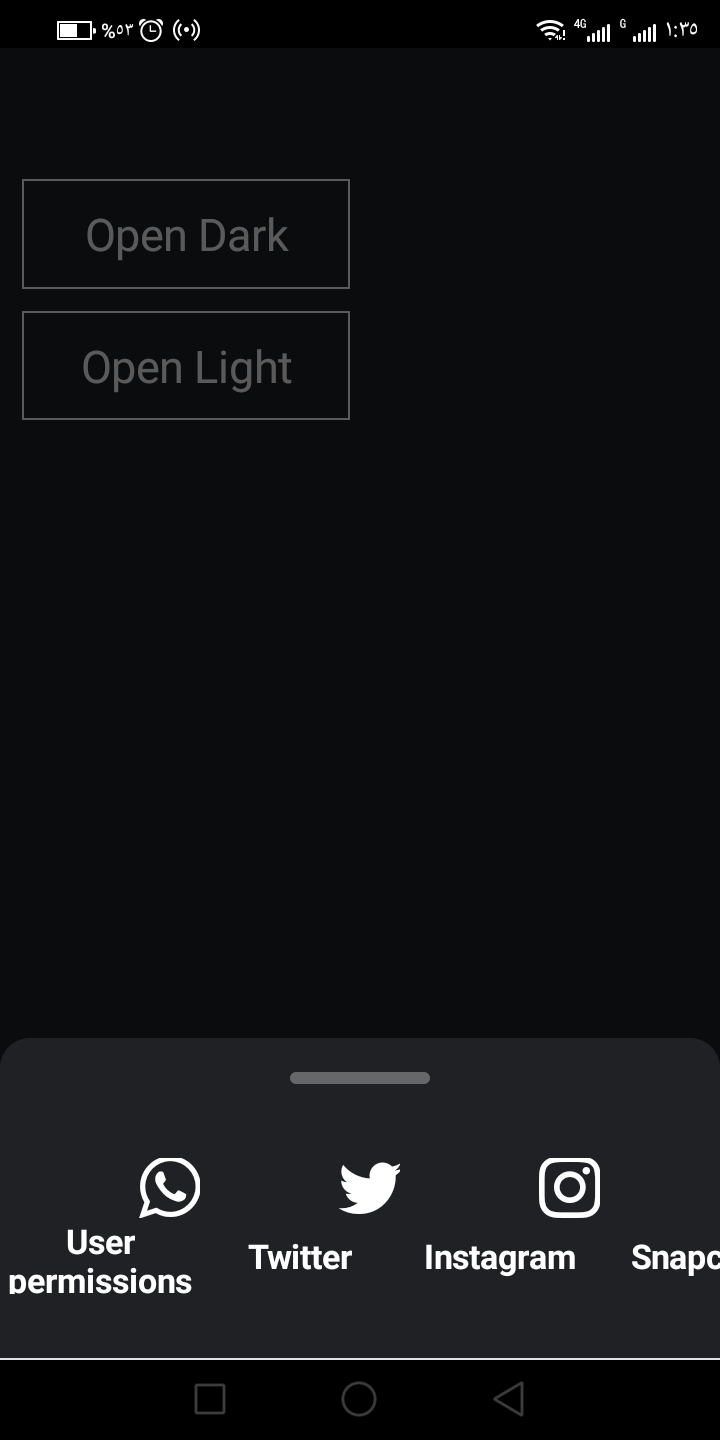Tap the bottom sheet drag handle
The height and width of the screenshot is (1440, 720).
point(360,1078)
